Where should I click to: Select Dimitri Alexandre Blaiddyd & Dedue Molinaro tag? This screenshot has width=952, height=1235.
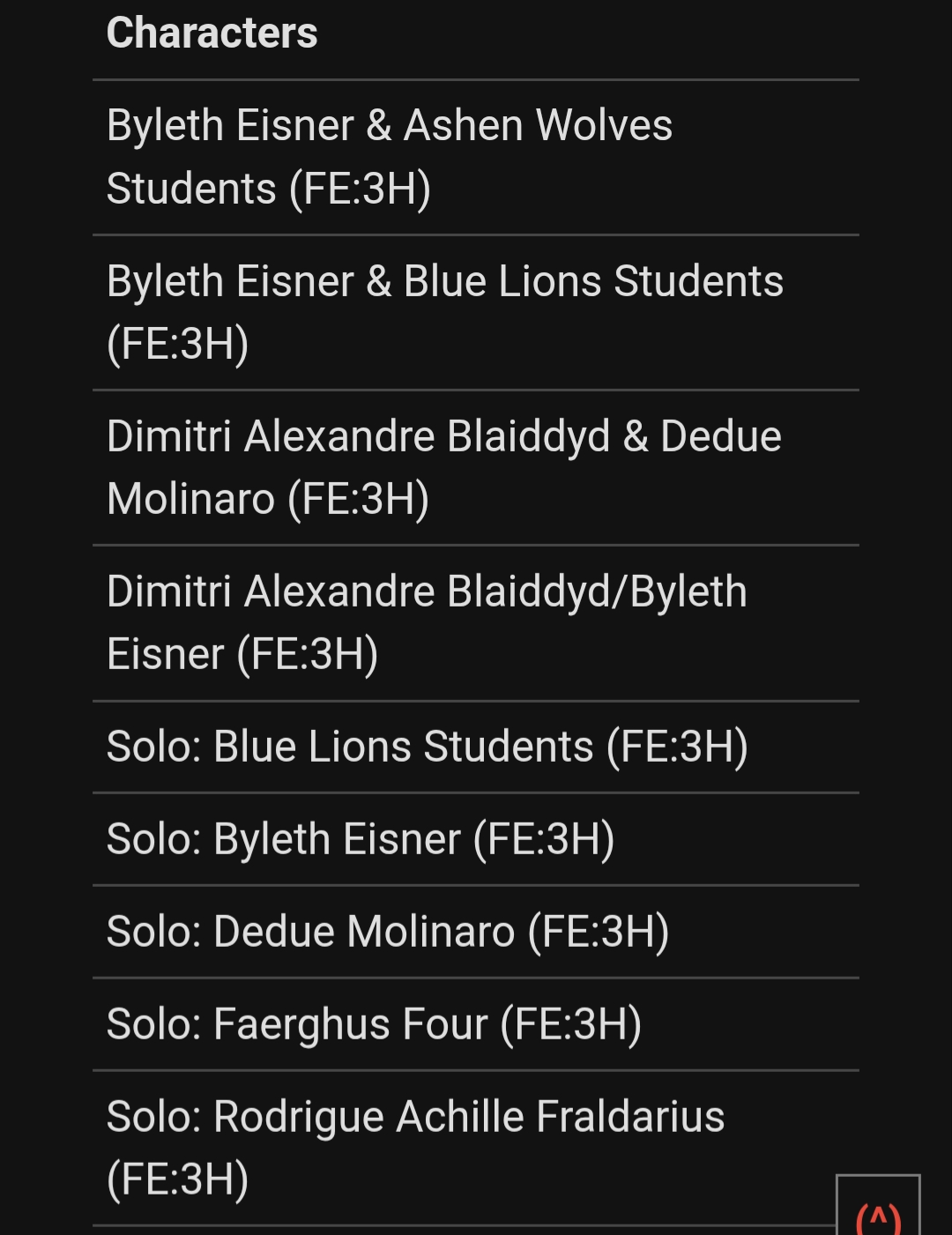(x=443, y=467)
